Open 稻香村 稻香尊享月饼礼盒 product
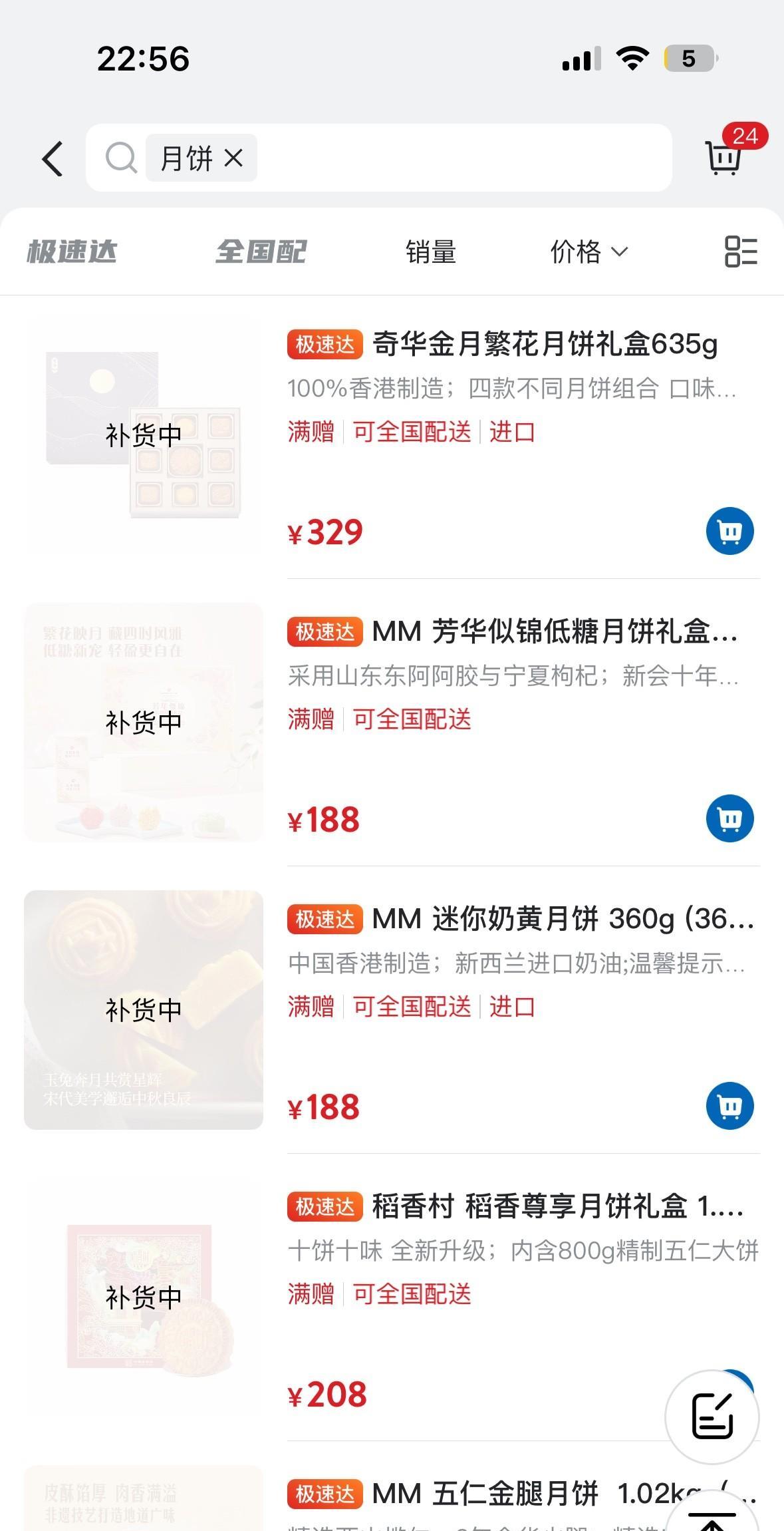The image size is (784, 1531). click(557, 1207)
